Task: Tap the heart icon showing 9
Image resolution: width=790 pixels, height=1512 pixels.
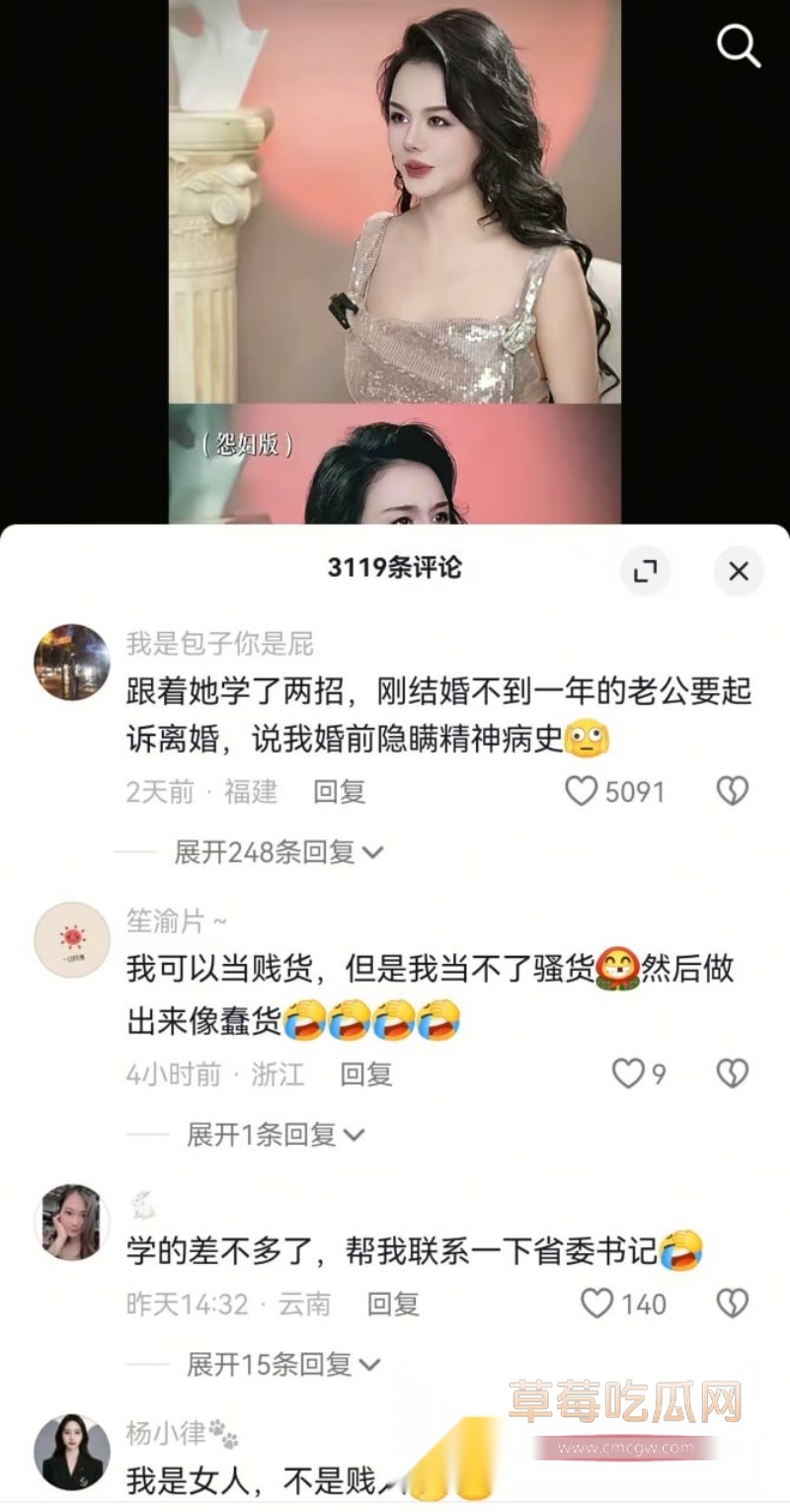Action: (x=629, y=1074)
